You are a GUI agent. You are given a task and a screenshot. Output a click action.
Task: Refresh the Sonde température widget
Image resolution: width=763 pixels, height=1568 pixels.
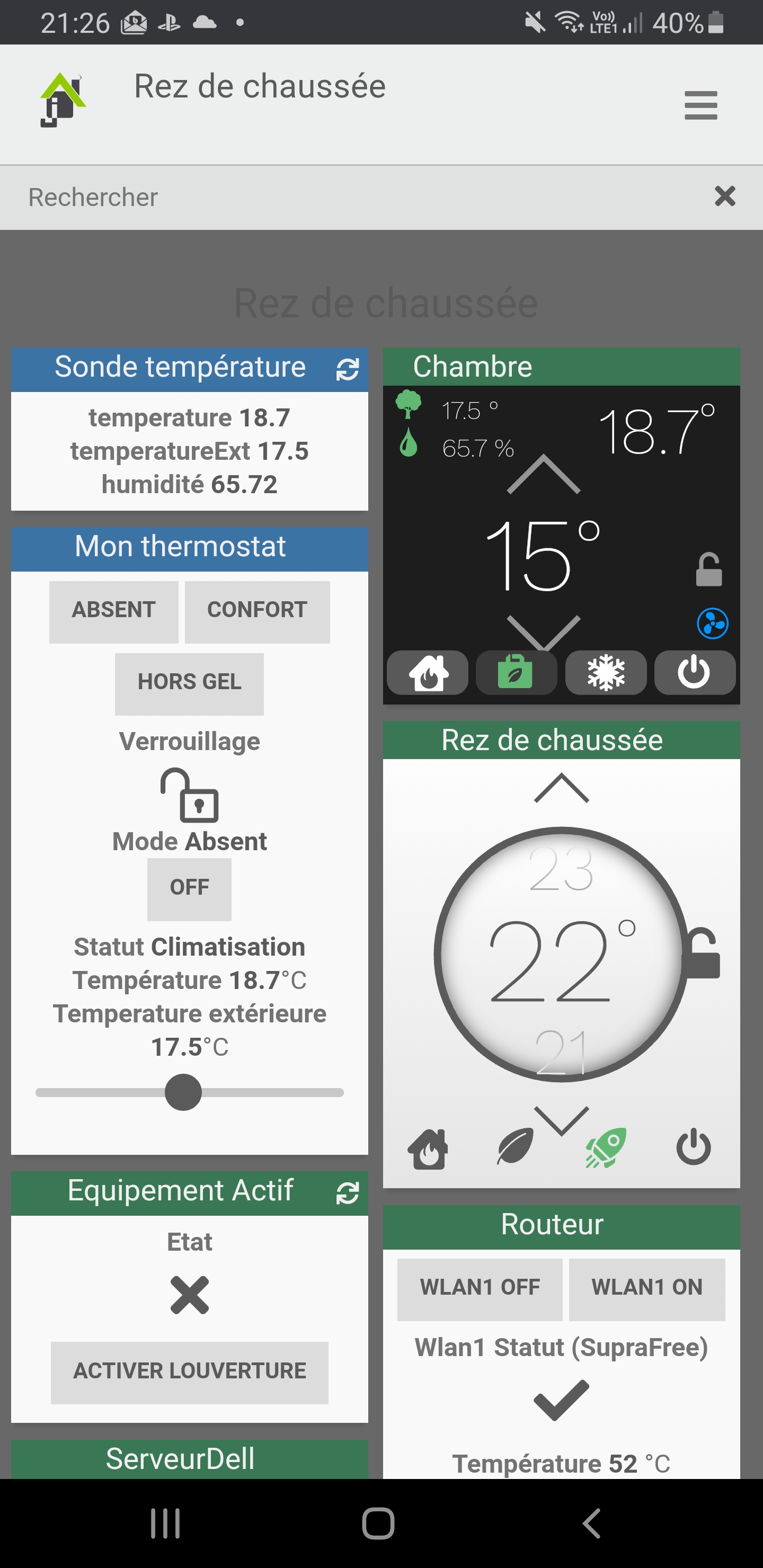click(x=347, y=369)
